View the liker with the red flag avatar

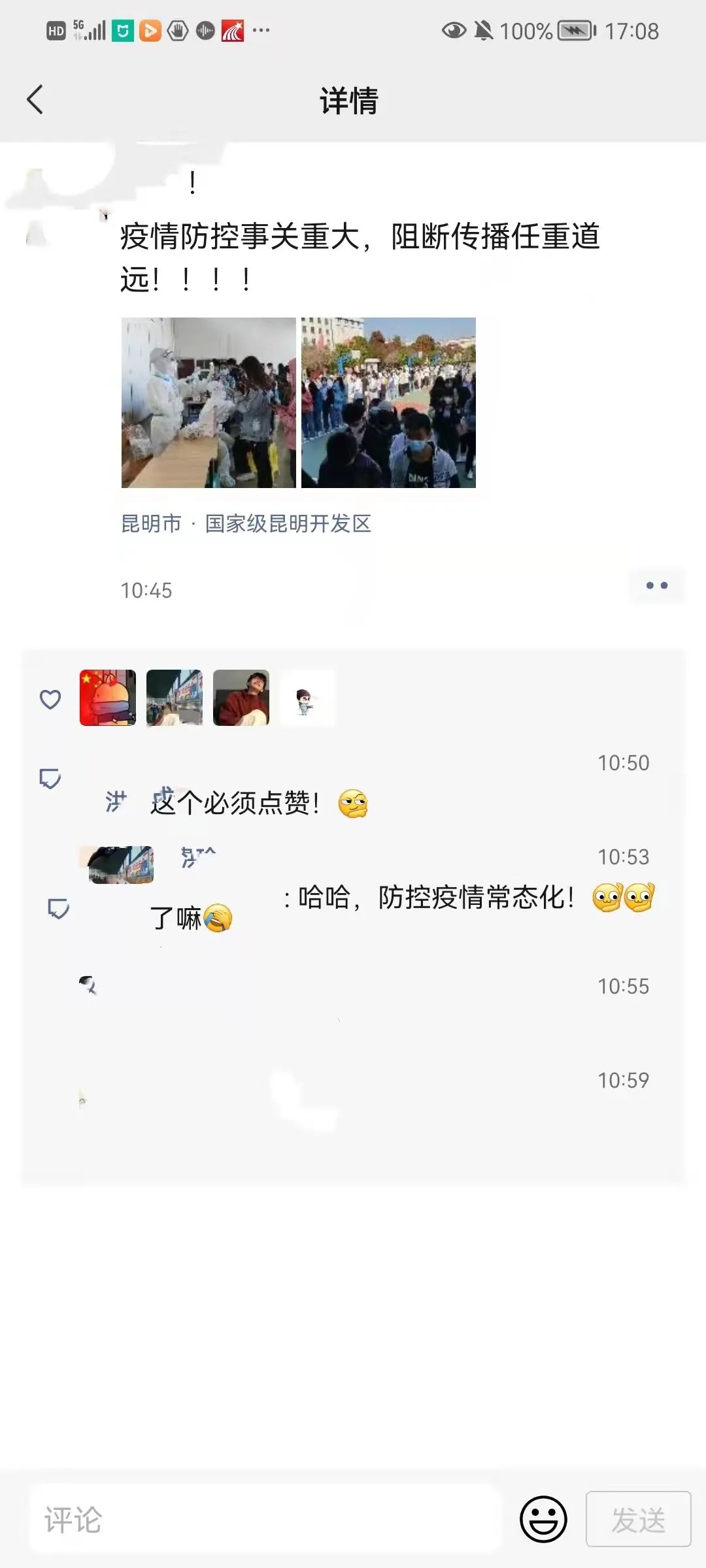coord(108,698)
